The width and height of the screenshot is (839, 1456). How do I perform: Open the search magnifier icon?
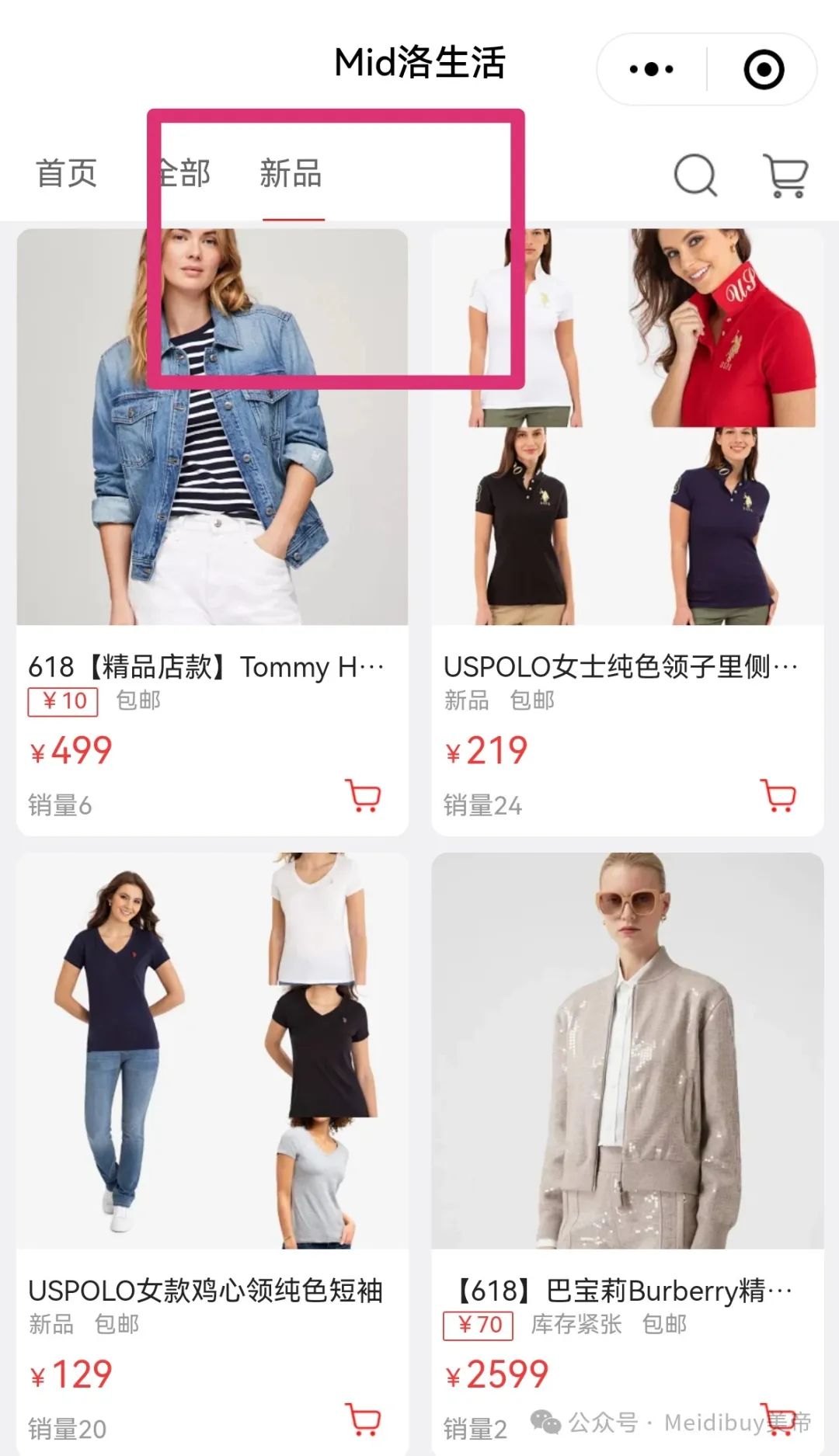(x=695, y=175)
